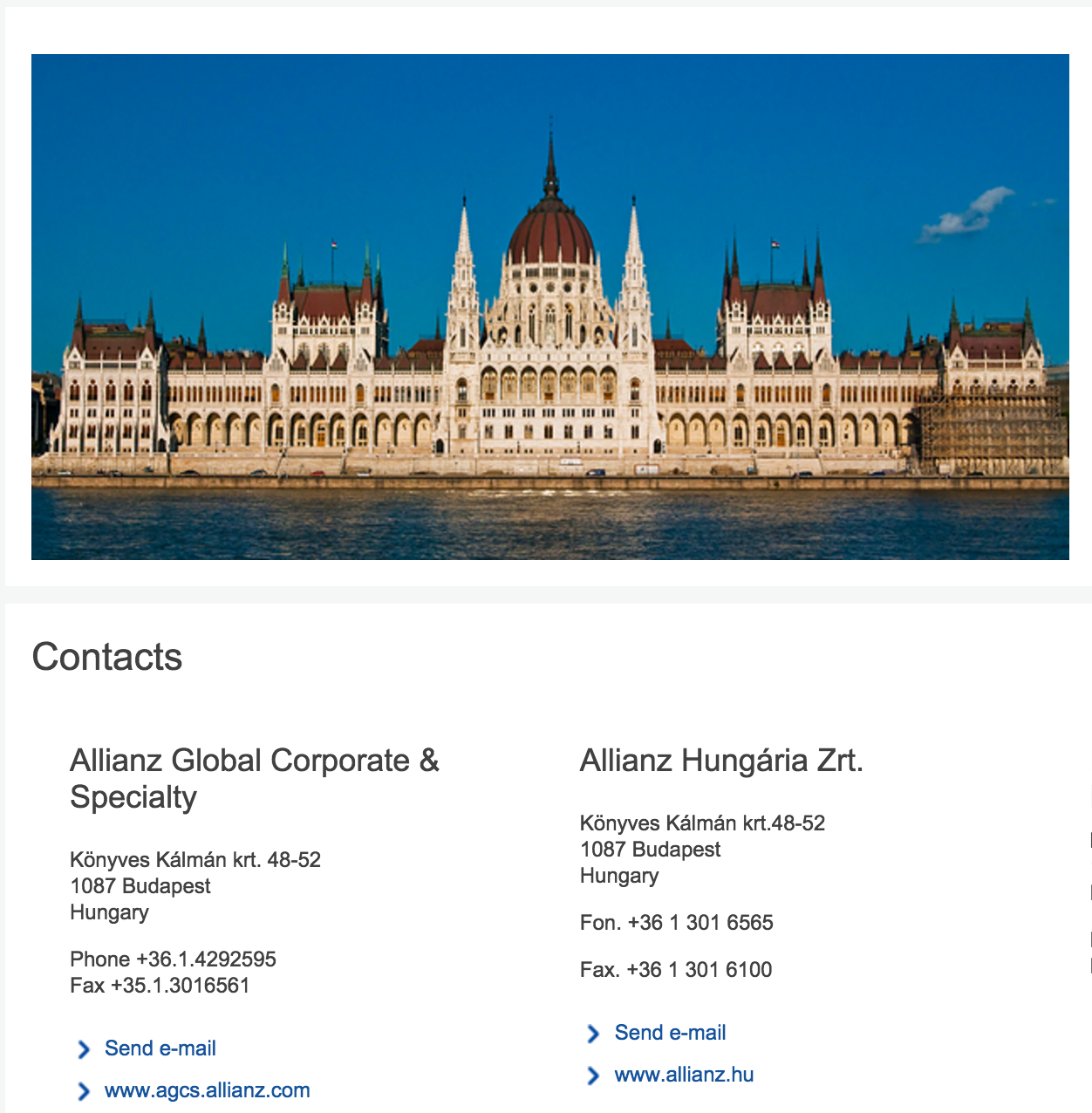The height and width of the screenshot is (1113, 1092).
Task: Send e-mail to Allianz Global Corporate & Specialty
Action: (x=160, y=1048)
